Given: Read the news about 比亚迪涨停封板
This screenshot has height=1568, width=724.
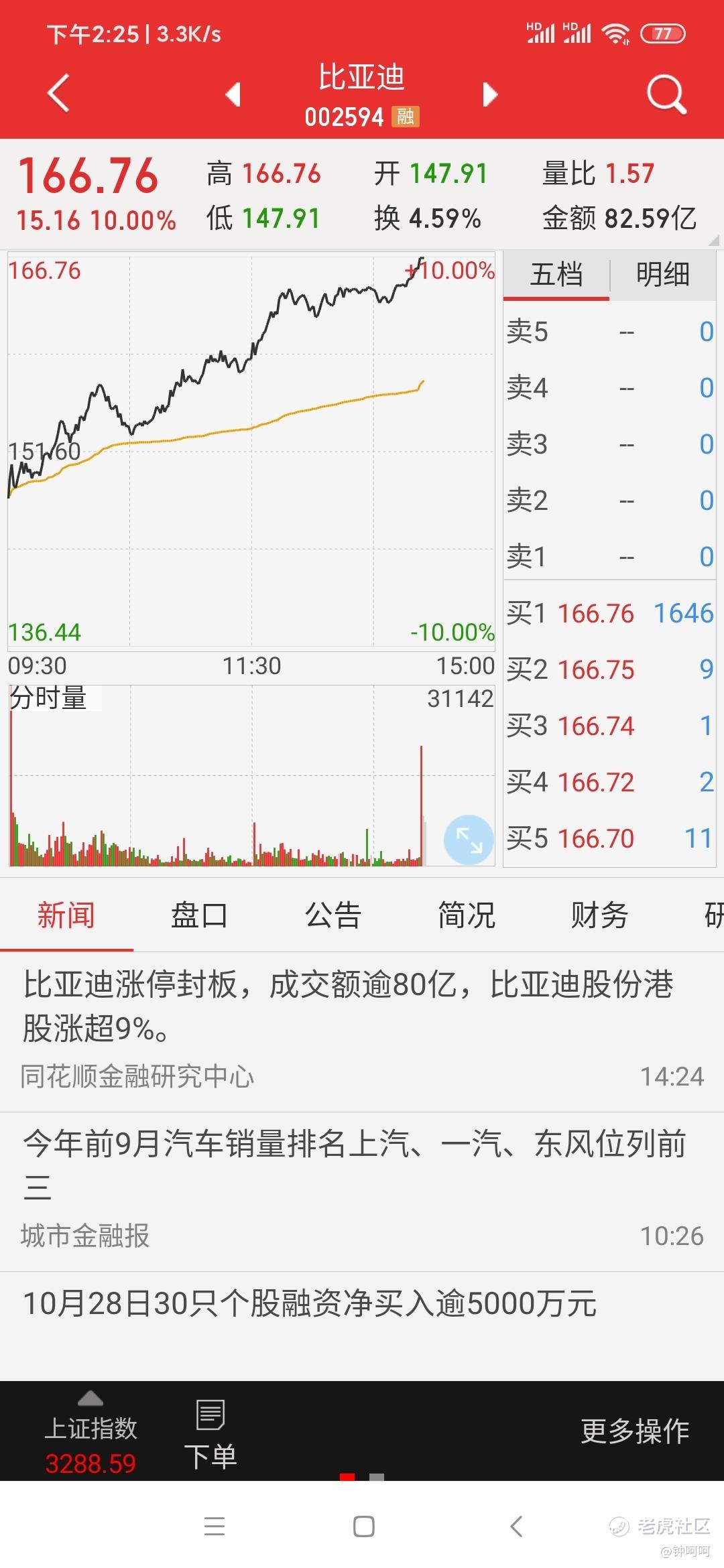Looking at the screenshot, I should click(349, 1006).
